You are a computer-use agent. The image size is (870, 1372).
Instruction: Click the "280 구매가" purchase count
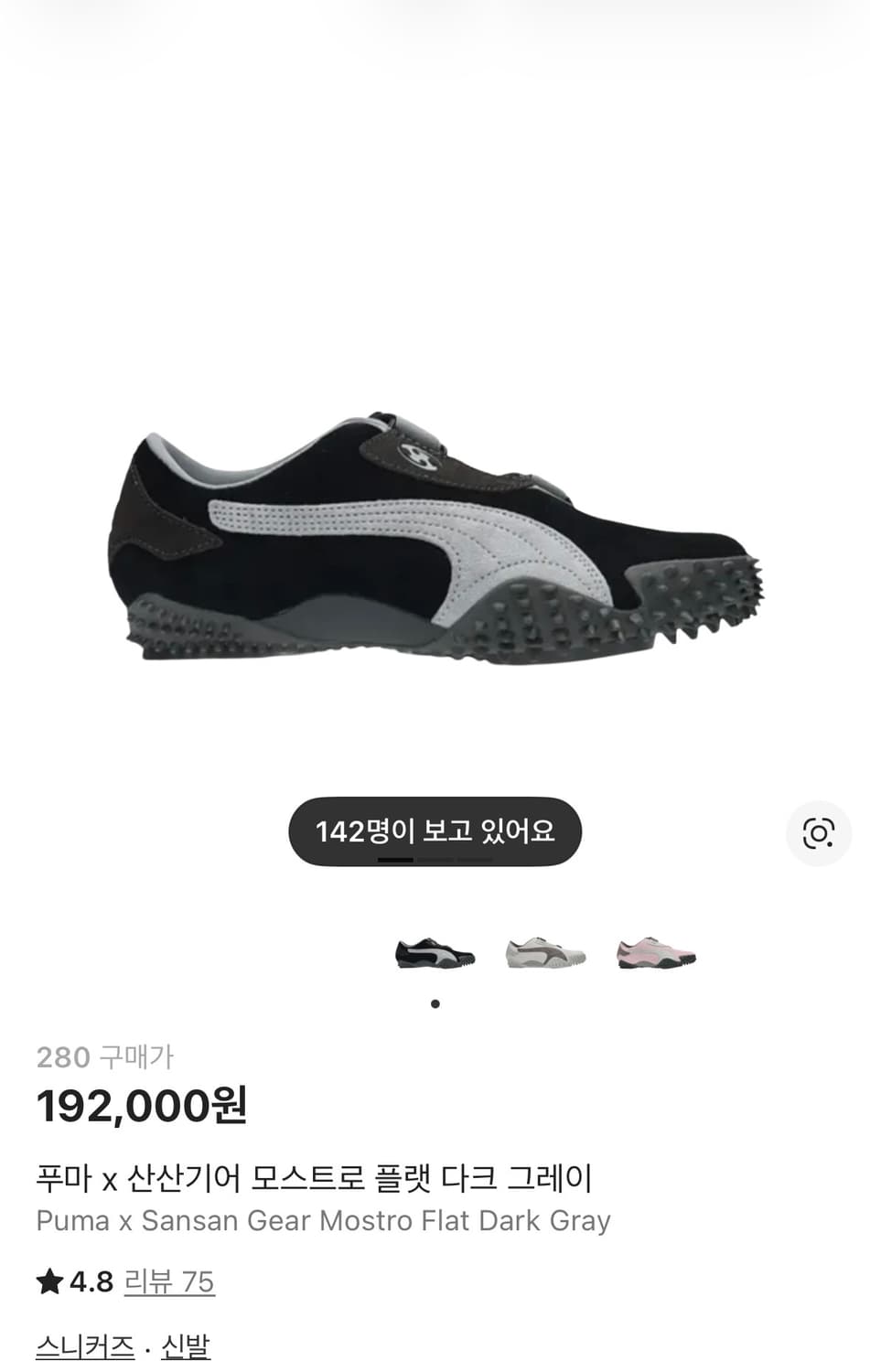click(106, 1058)
